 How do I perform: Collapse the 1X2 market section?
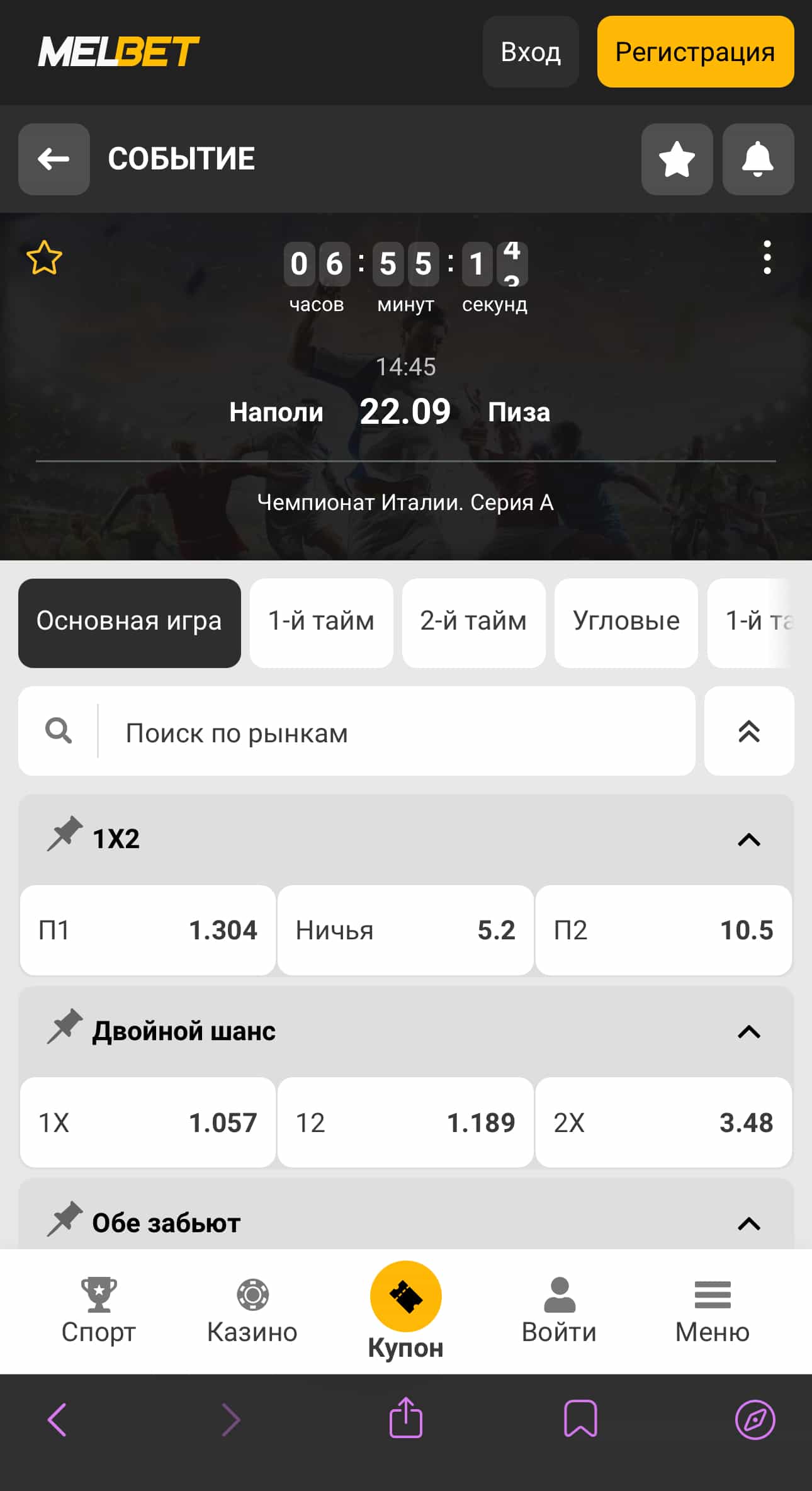coord(748,839)
